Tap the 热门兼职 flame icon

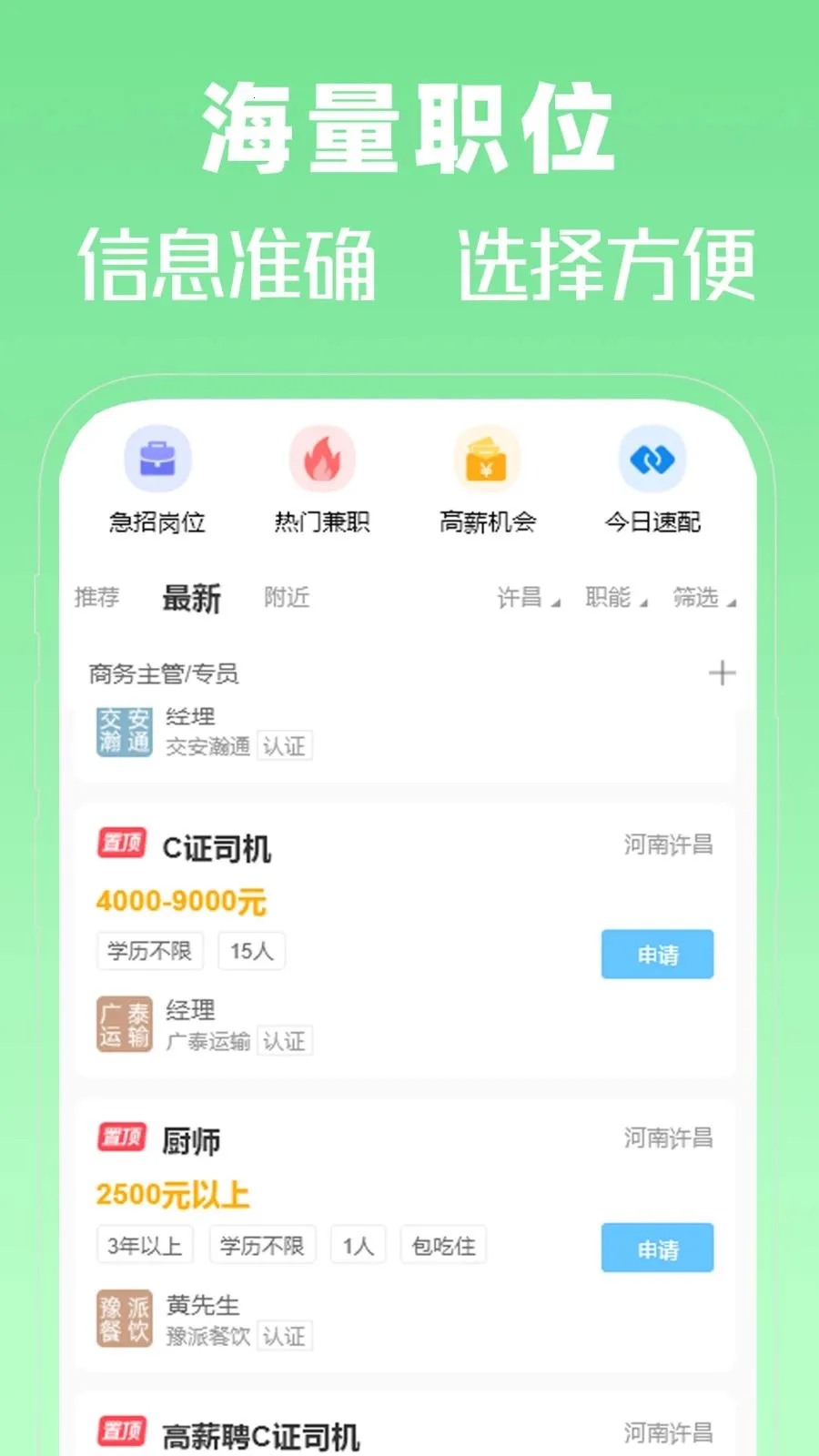pos(323,460)
